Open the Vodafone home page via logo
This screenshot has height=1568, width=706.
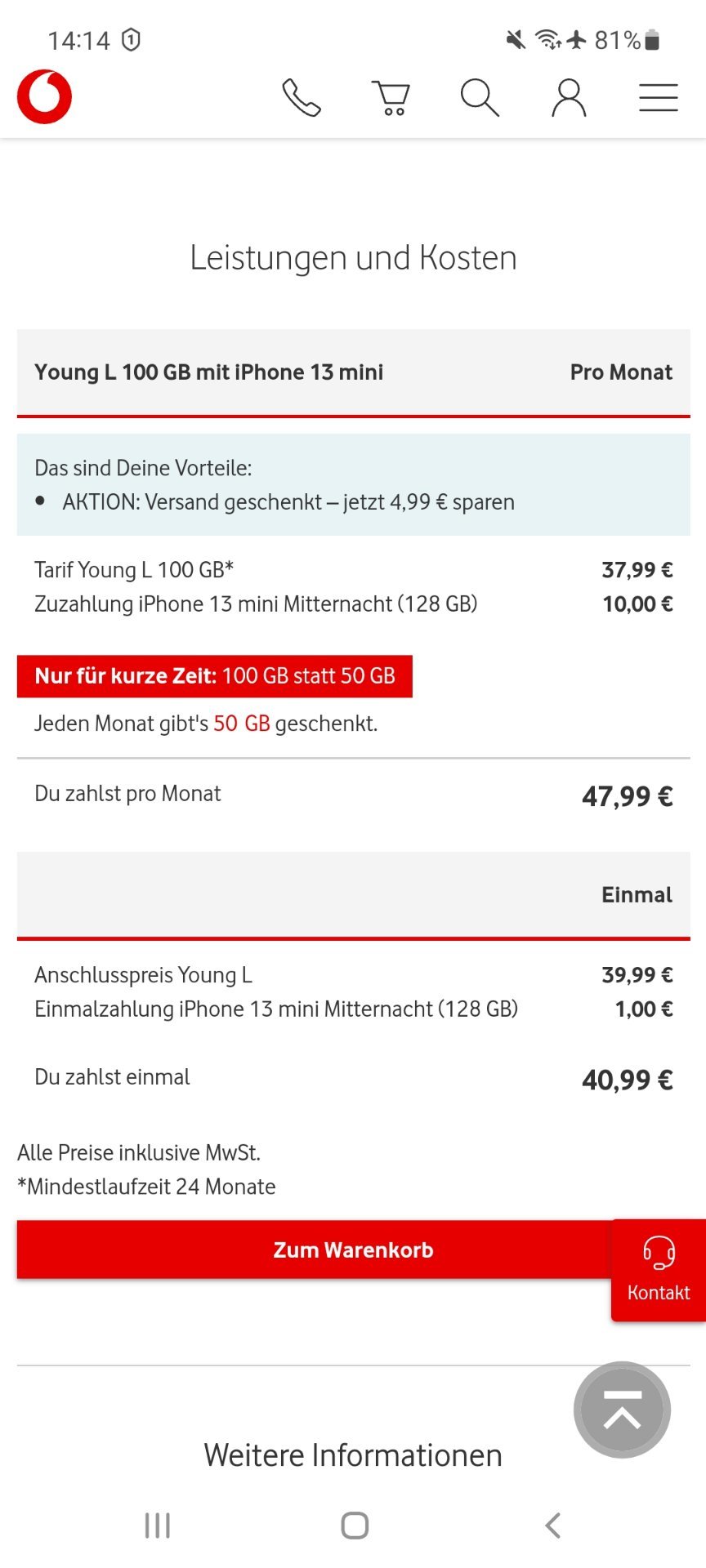(x=45, y=97)
